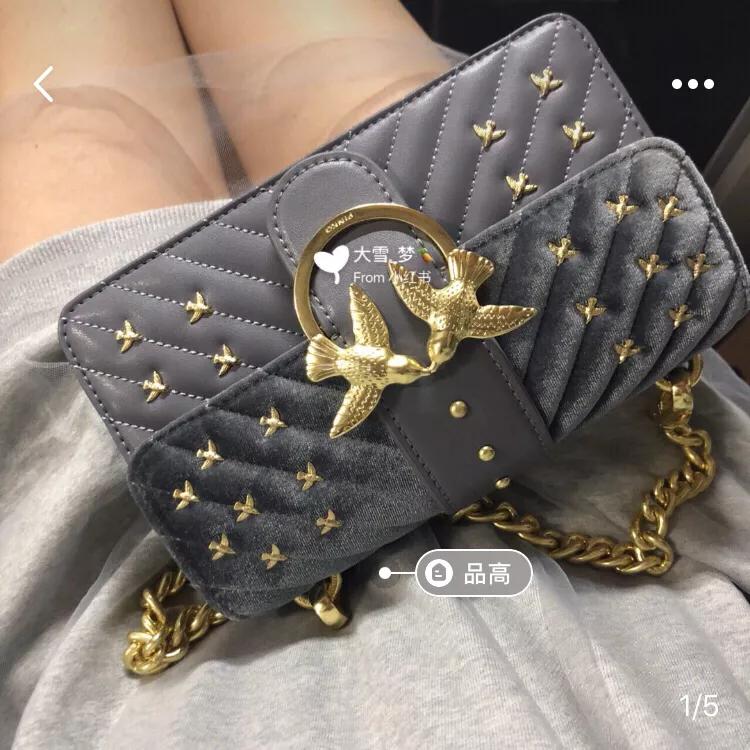Go back using the arrow
750x750 pixels.
tap(43, 84)
